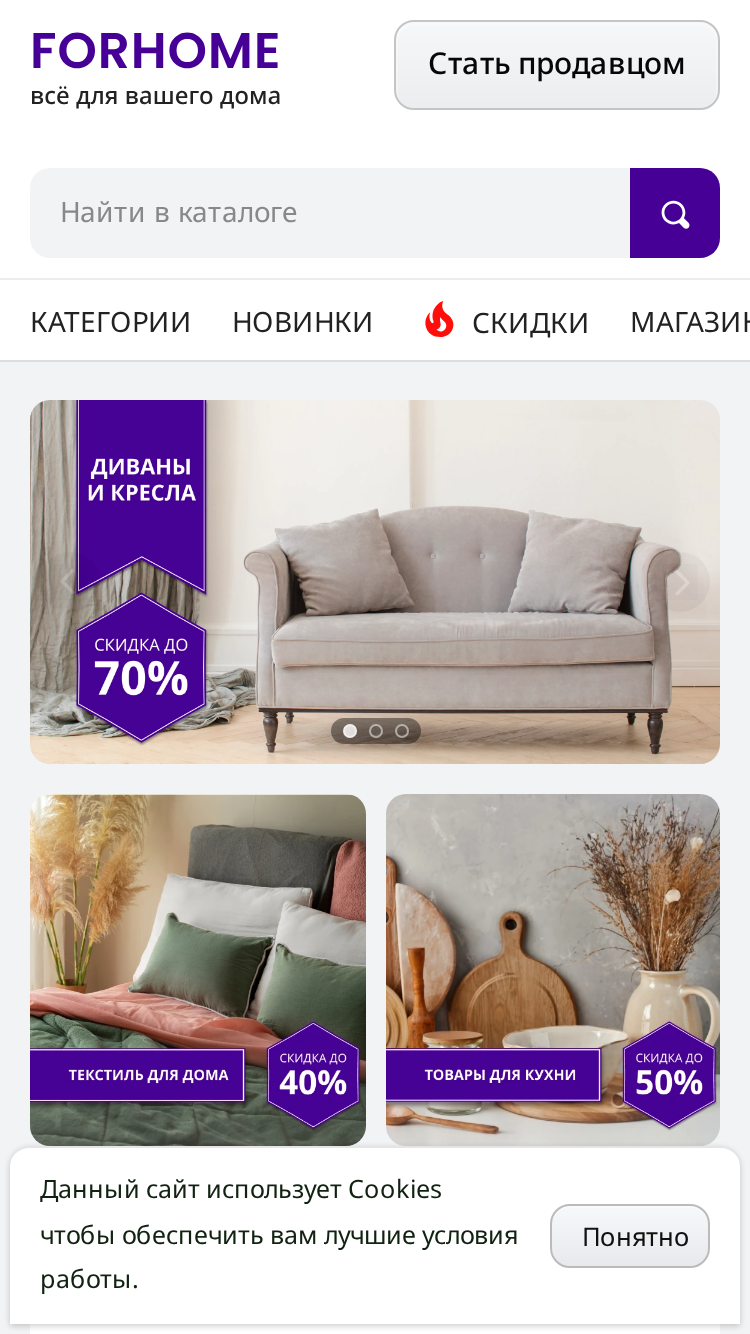This screenshot has height=1334, width=750.
Task: Select the second carousel dot
Action: (x=376, y=731)
